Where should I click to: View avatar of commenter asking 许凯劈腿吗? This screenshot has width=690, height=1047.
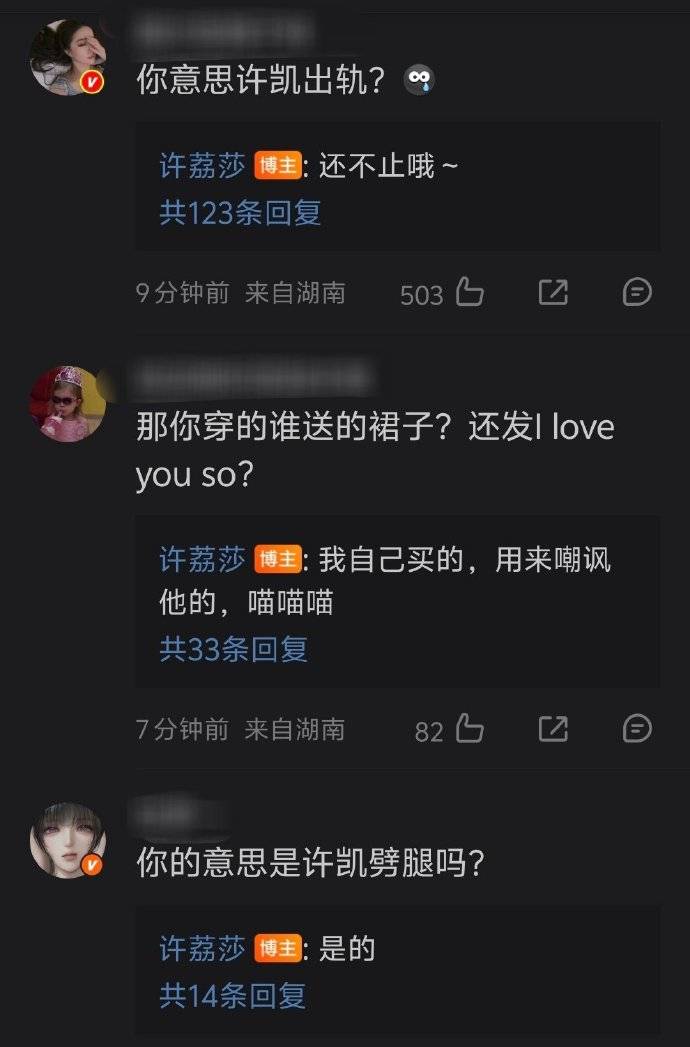coord(67,840)
